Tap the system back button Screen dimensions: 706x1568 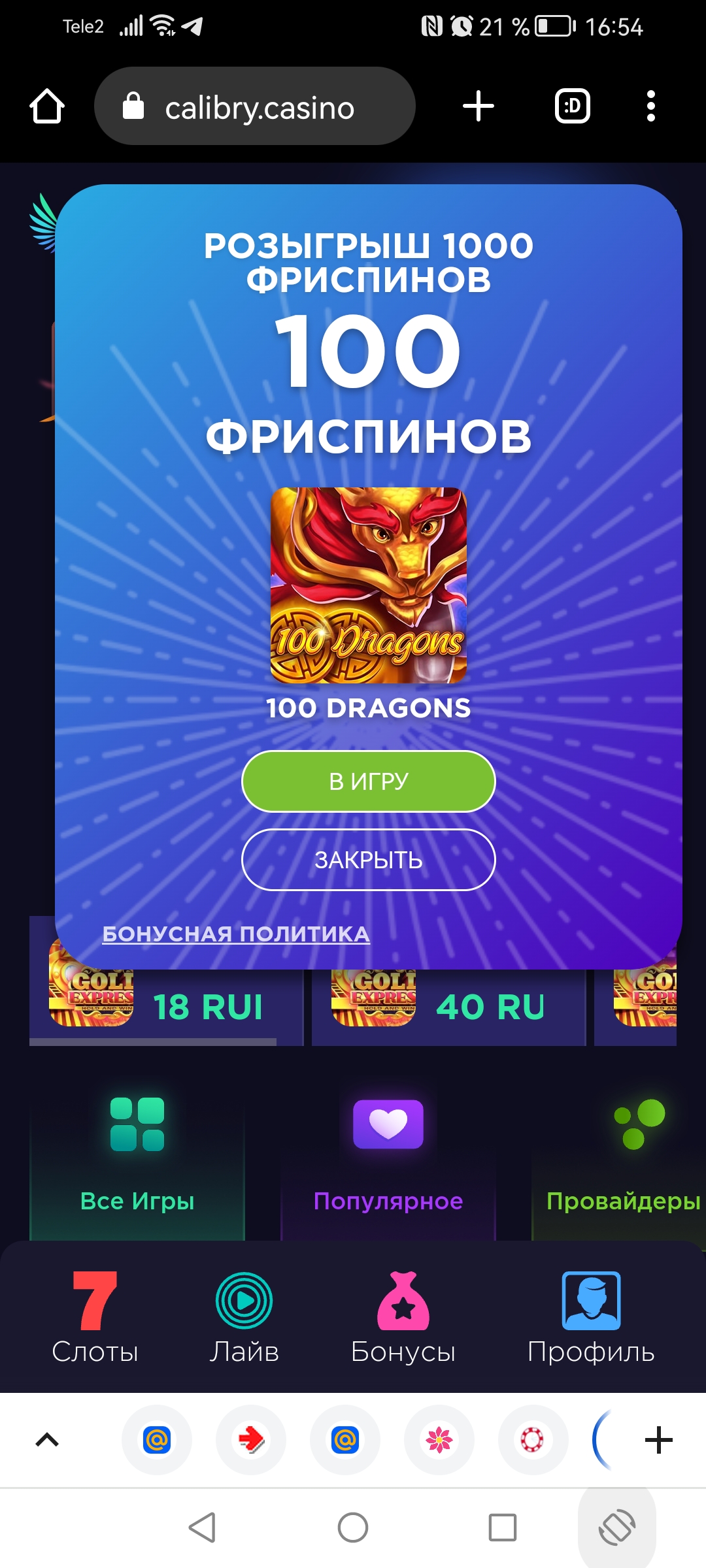click(202, 1527)
